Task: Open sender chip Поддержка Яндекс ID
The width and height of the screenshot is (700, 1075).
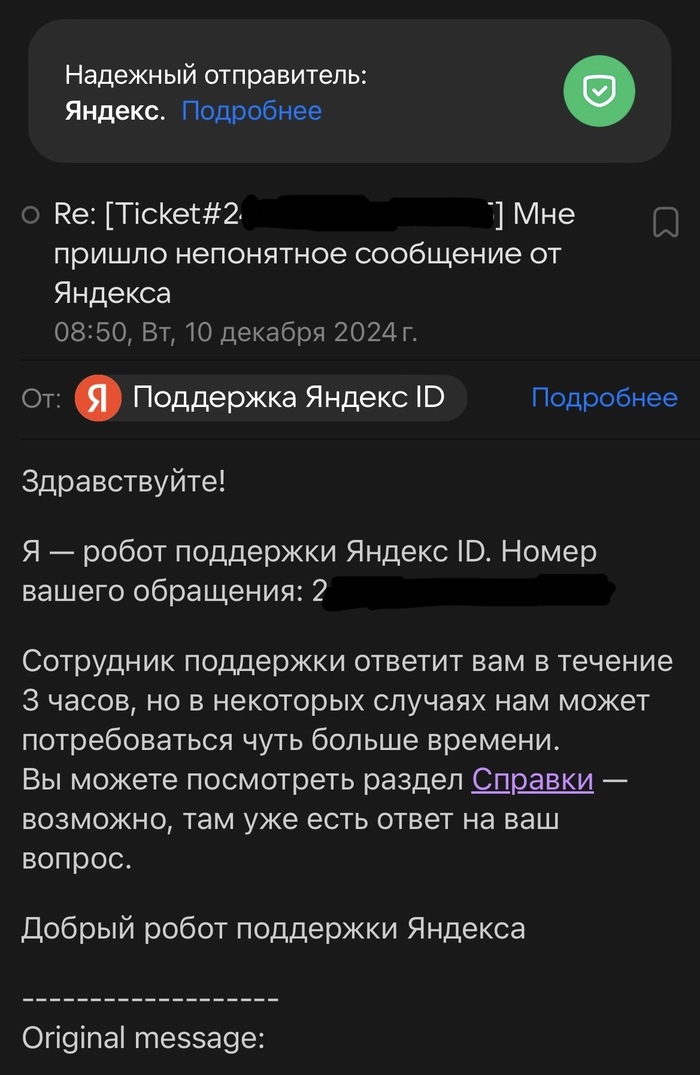Action: tap(270, 399)
